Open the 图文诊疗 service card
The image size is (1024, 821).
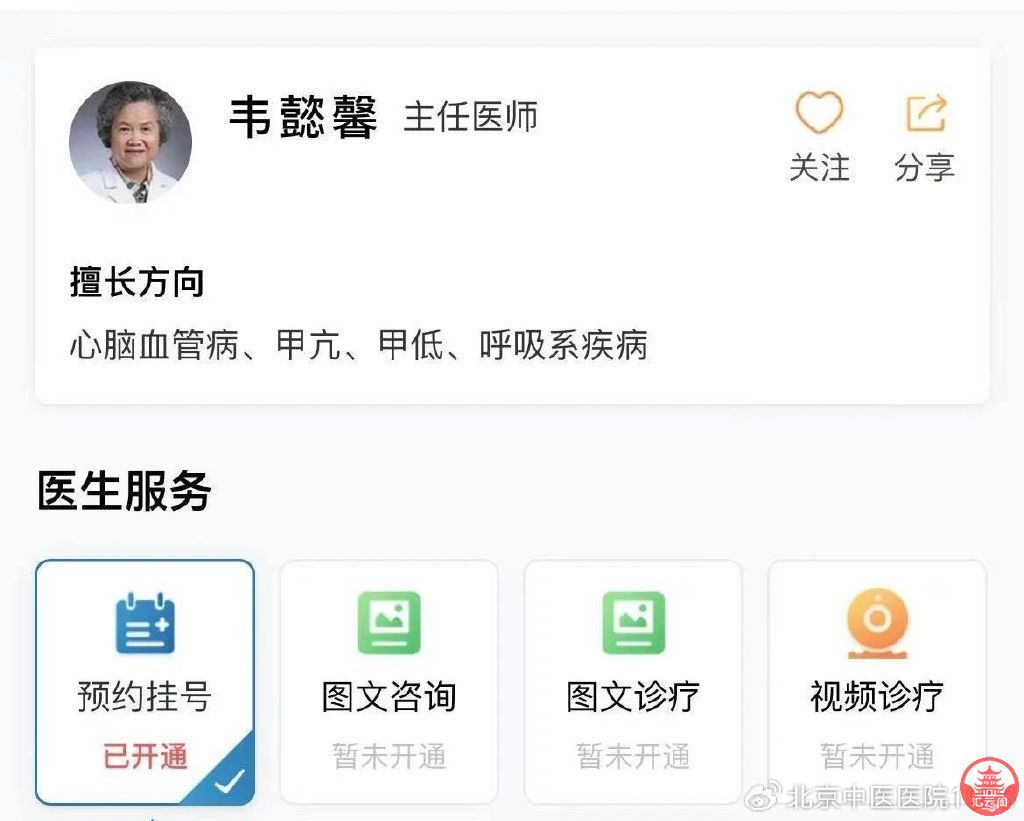633,682
